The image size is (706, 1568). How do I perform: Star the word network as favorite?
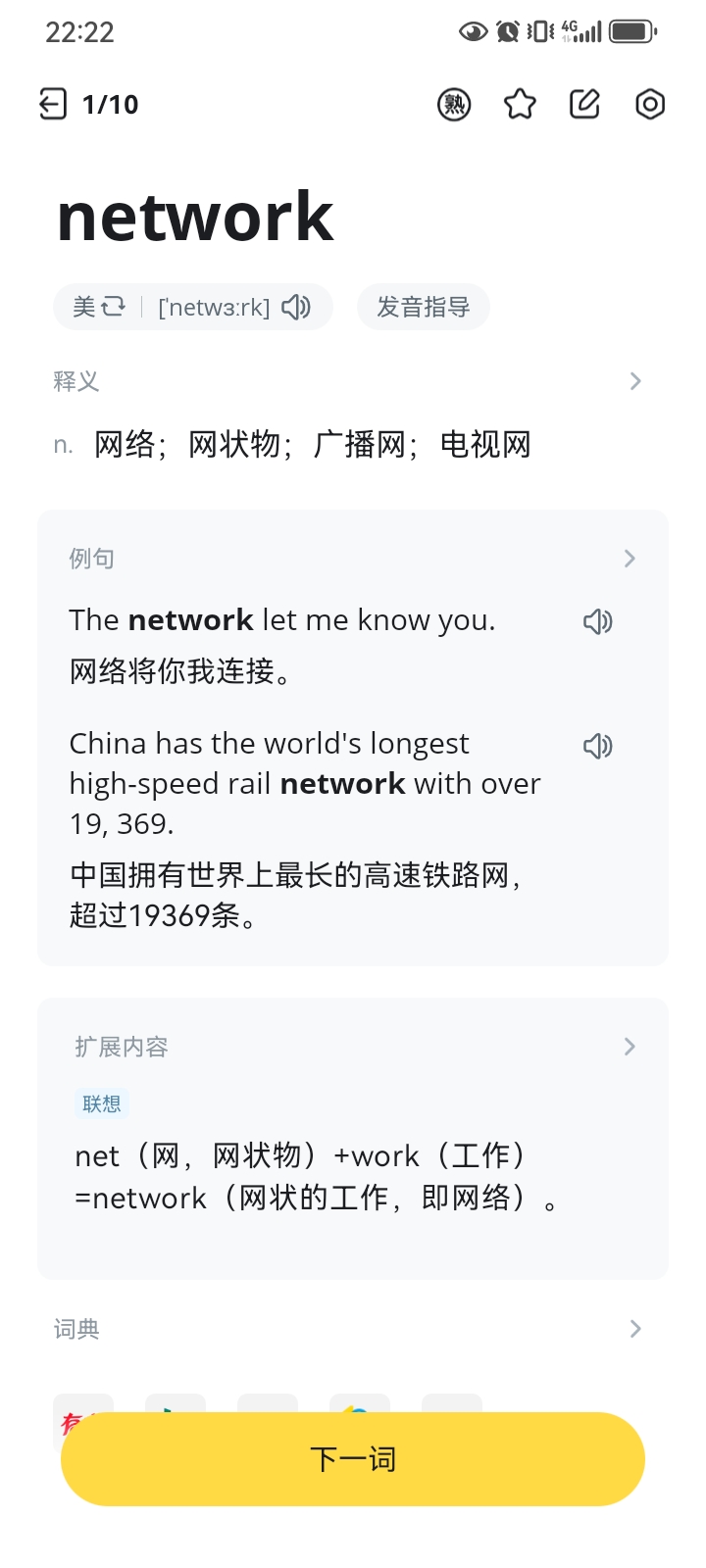pyautogui.click(x=520, y=104)
